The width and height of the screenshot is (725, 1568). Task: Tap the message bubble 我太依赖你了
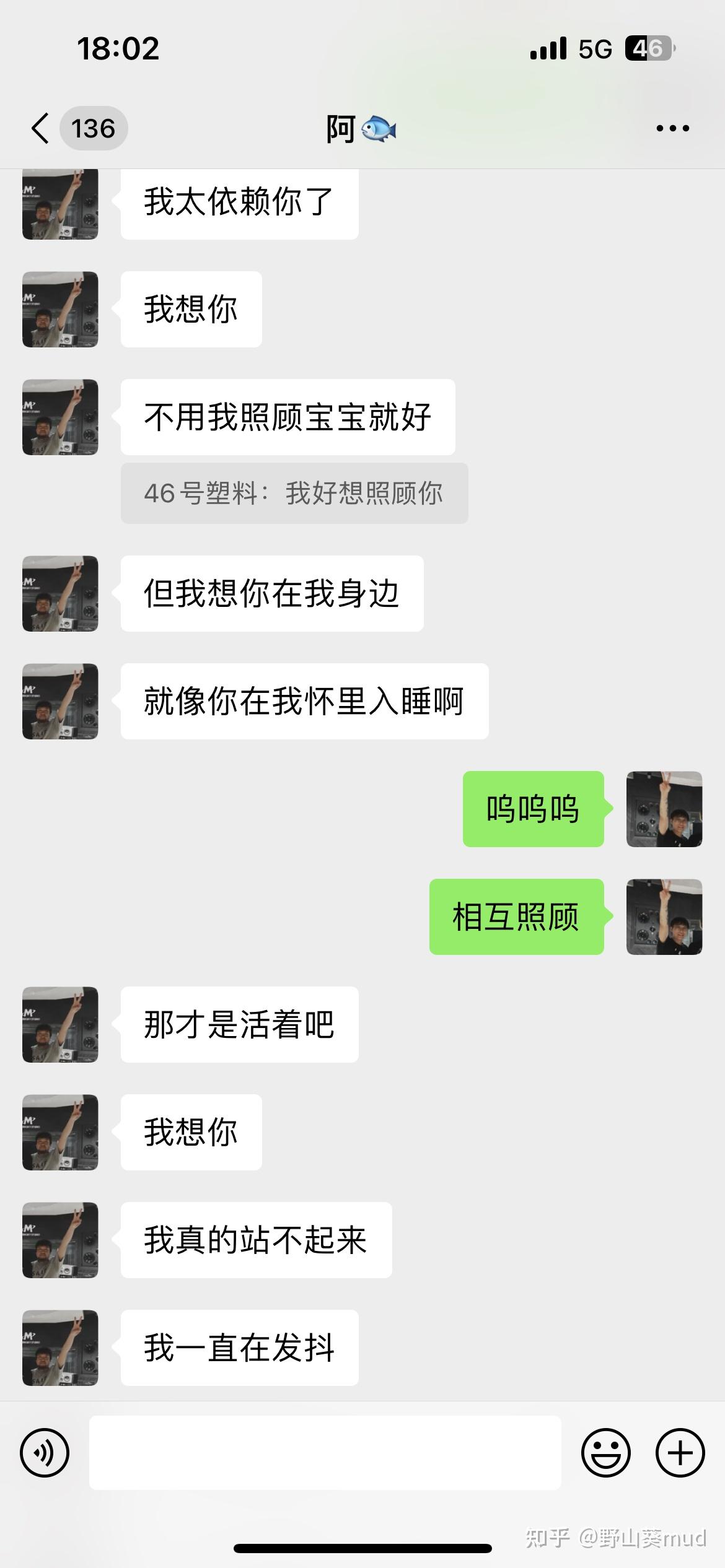coord(239,204)
